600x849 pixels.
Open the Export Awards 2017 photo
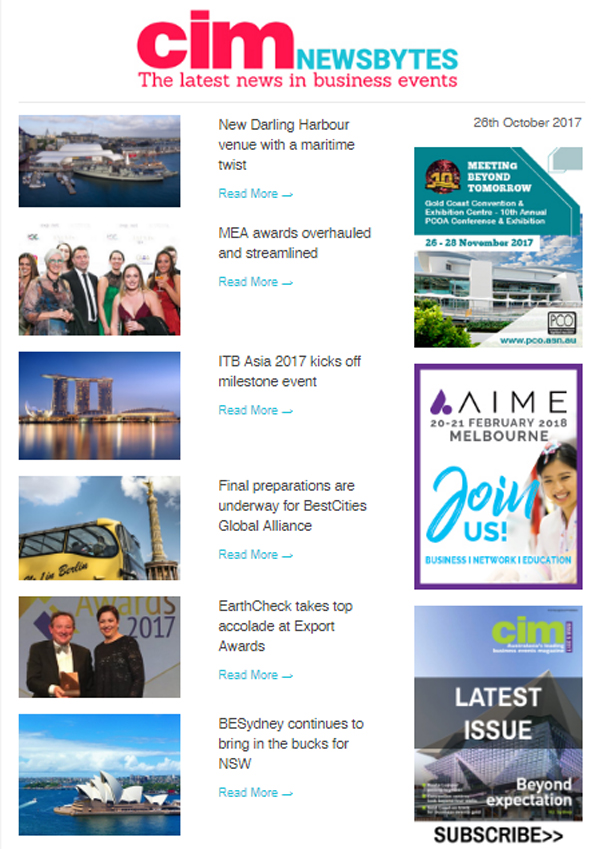click(99, 647)
